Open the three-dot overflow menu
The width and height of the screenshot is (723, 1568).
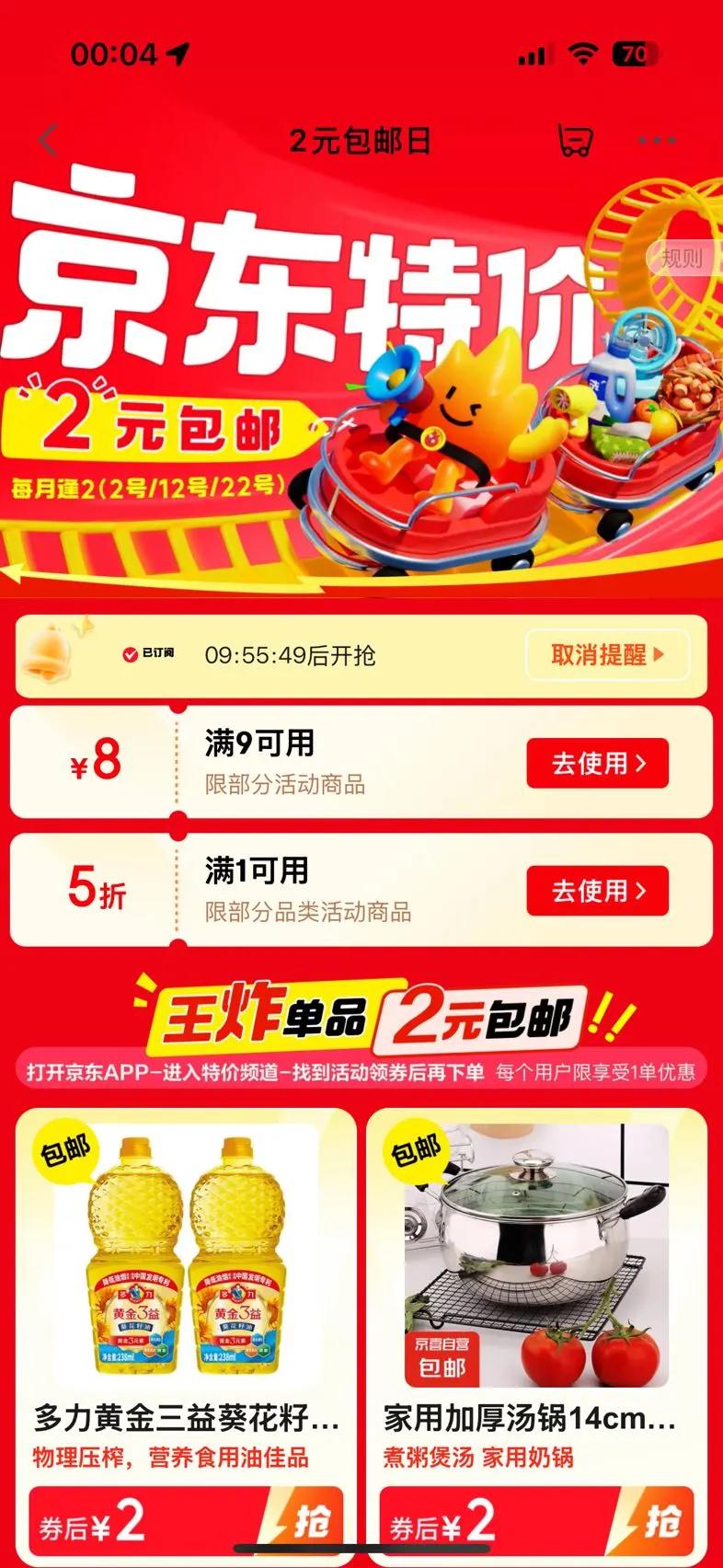click(x=658, y=141)
